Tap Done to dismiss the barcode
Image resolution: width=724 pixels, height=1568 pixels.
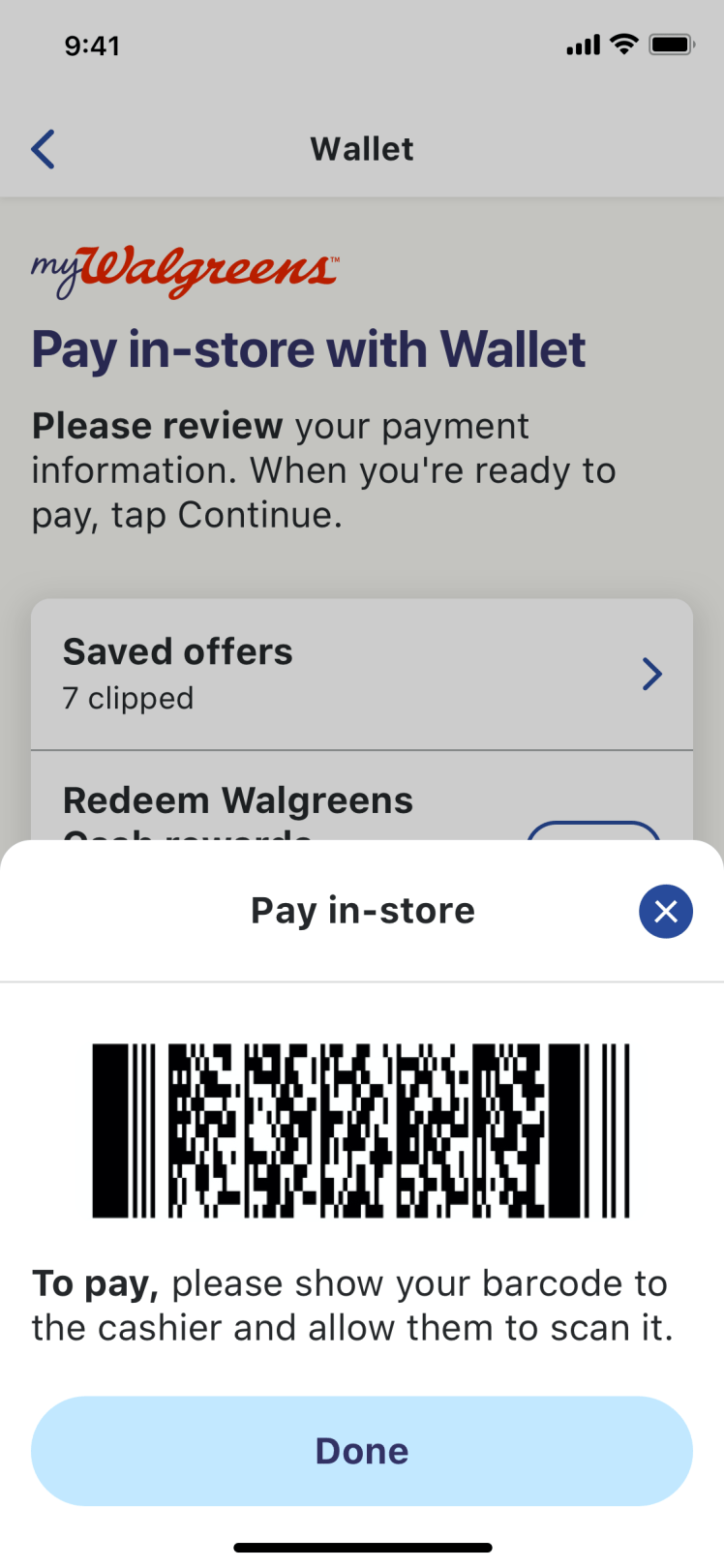[x=362, y=1450]
